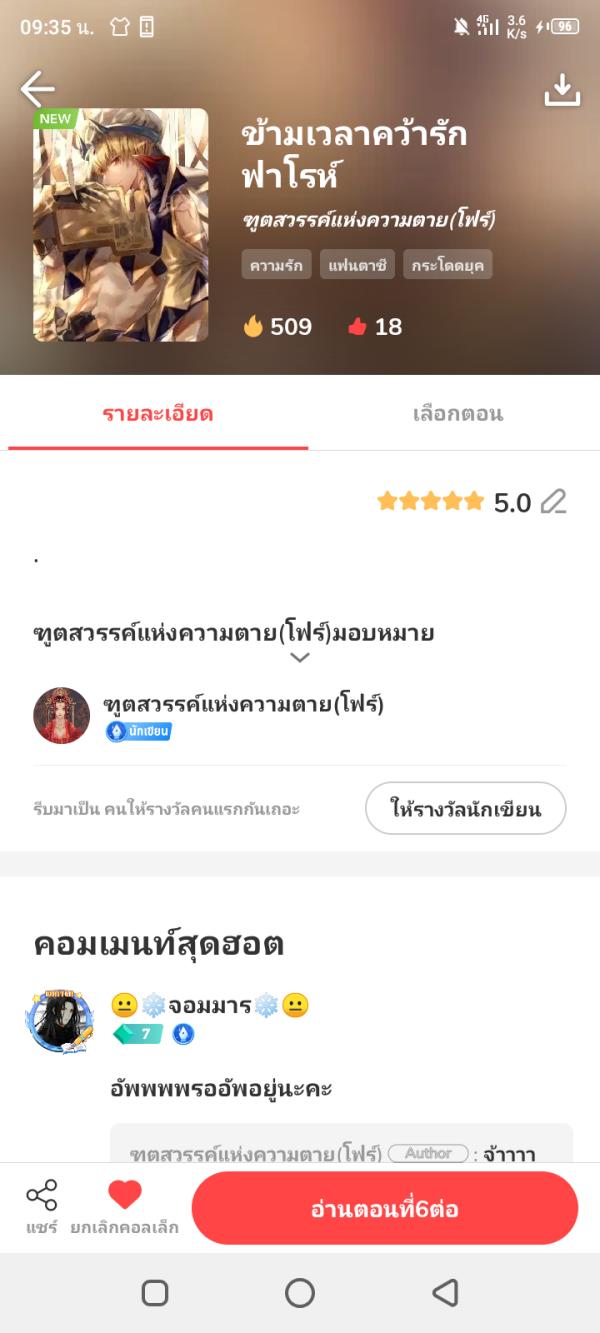Screen dimensions: 600x1333
Task: Open the author profile ฑูตสวรรค์แห่งความตาย(โฟร์)
Action: point(243,704)
